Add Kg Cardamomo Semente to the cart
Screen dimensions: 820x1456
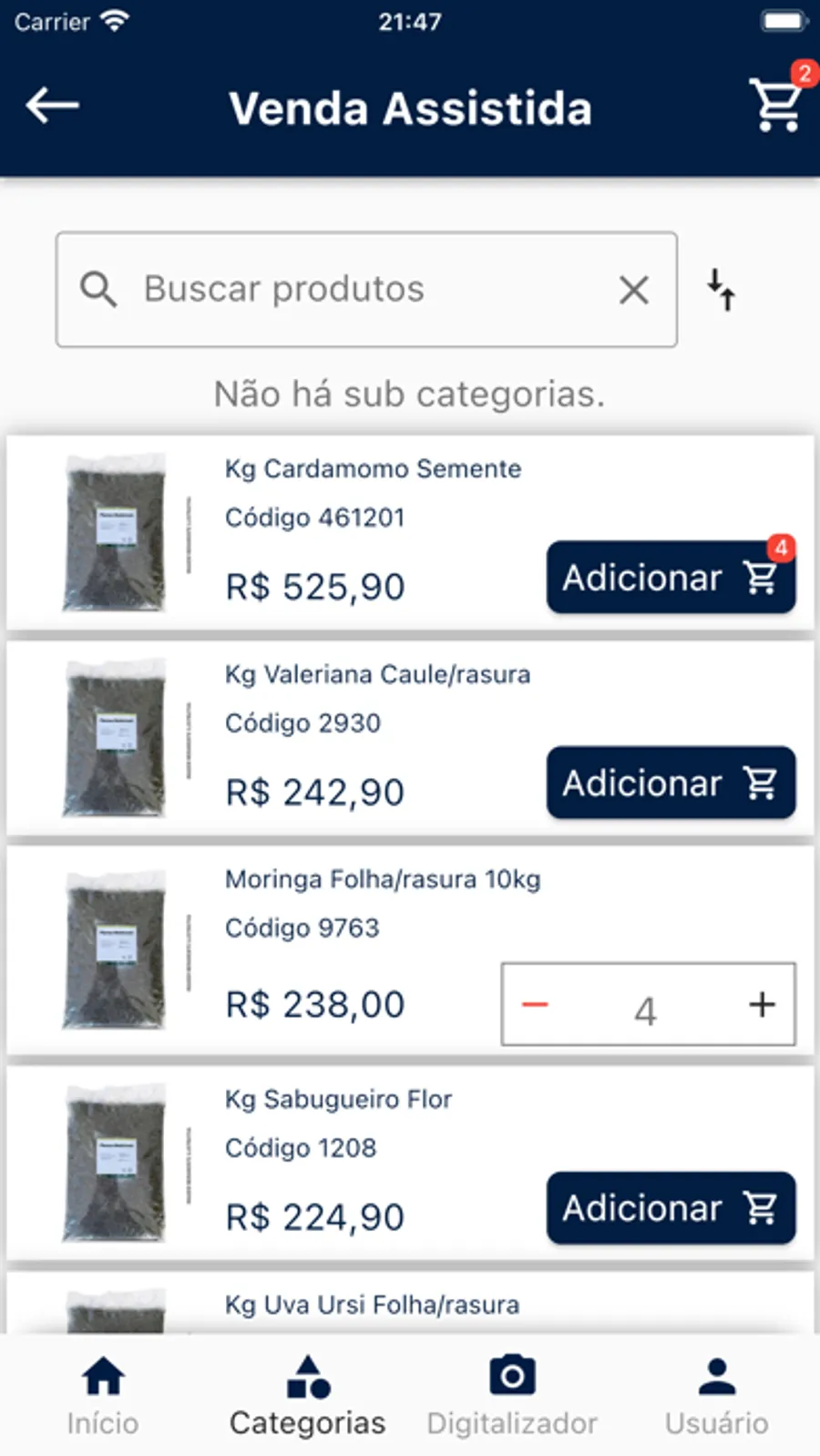tap(671, 578)
